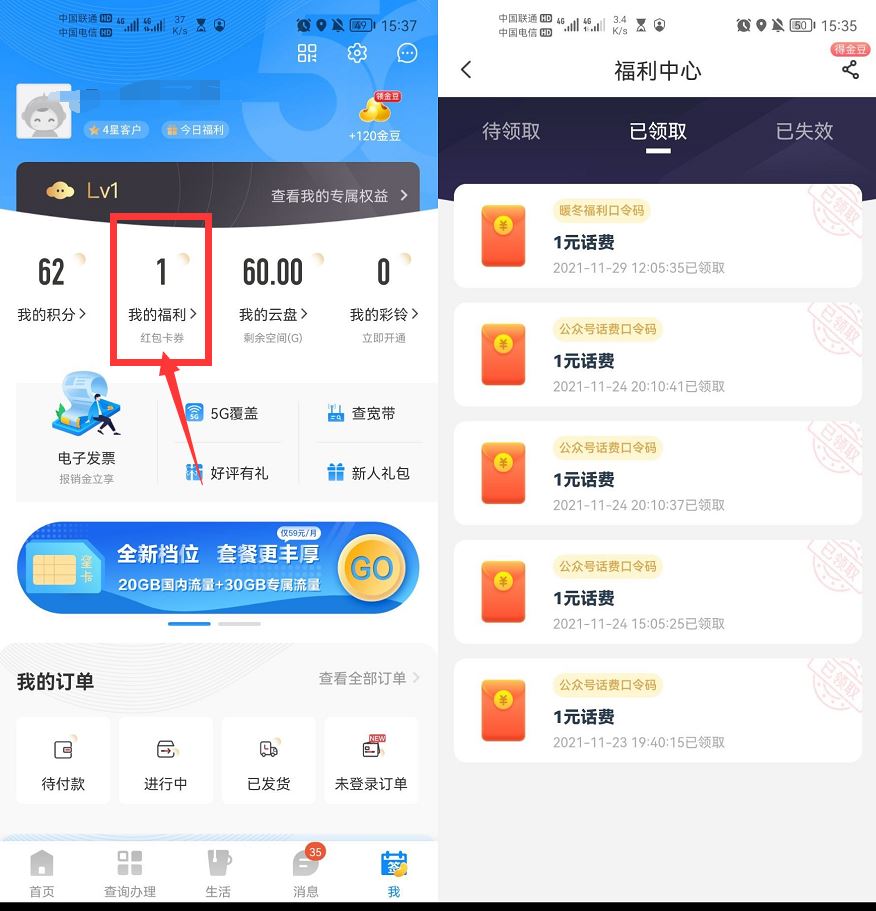This screenshot has height=911, width=876.
Task: View 查看我的专属权益 details
Action: tap(339, 196)
